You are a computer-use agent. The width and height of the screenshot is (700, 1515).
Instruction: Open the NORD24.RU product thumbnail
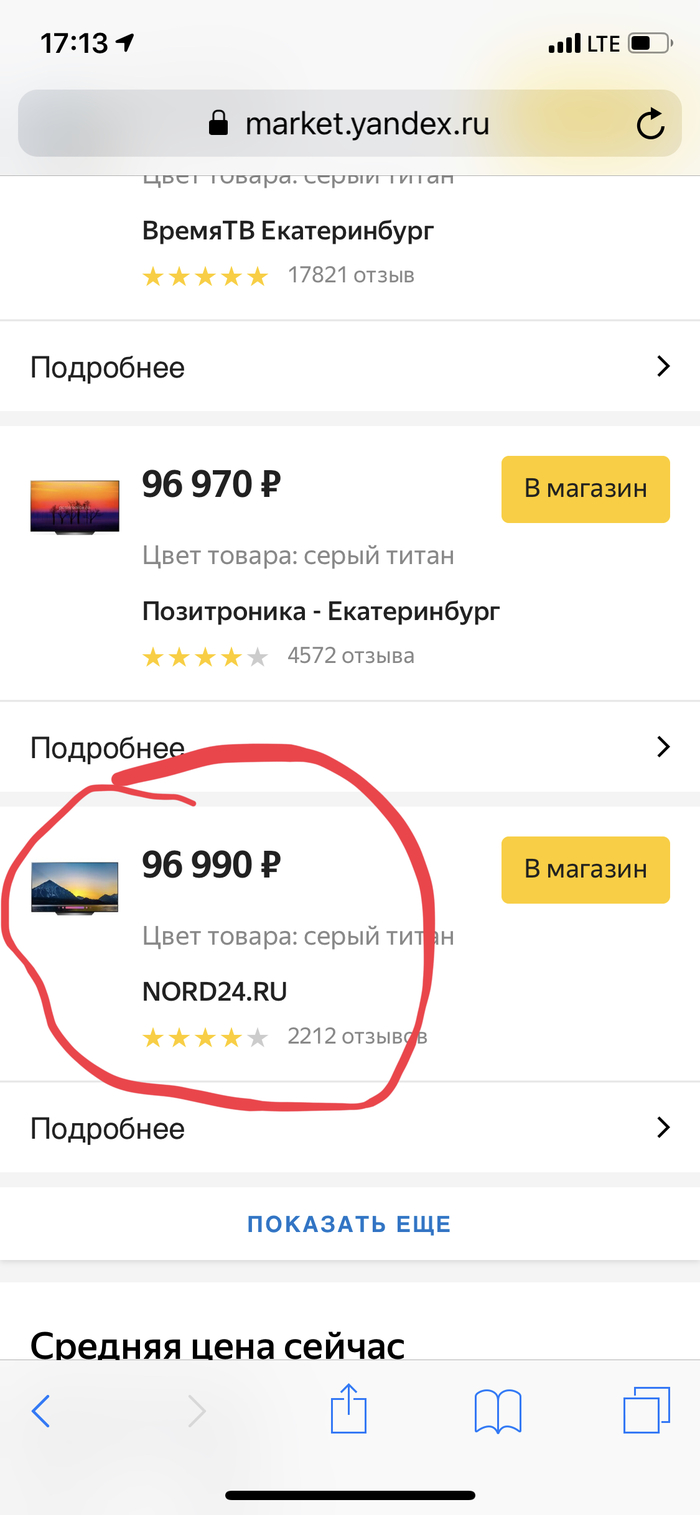[x=75, y=888]
